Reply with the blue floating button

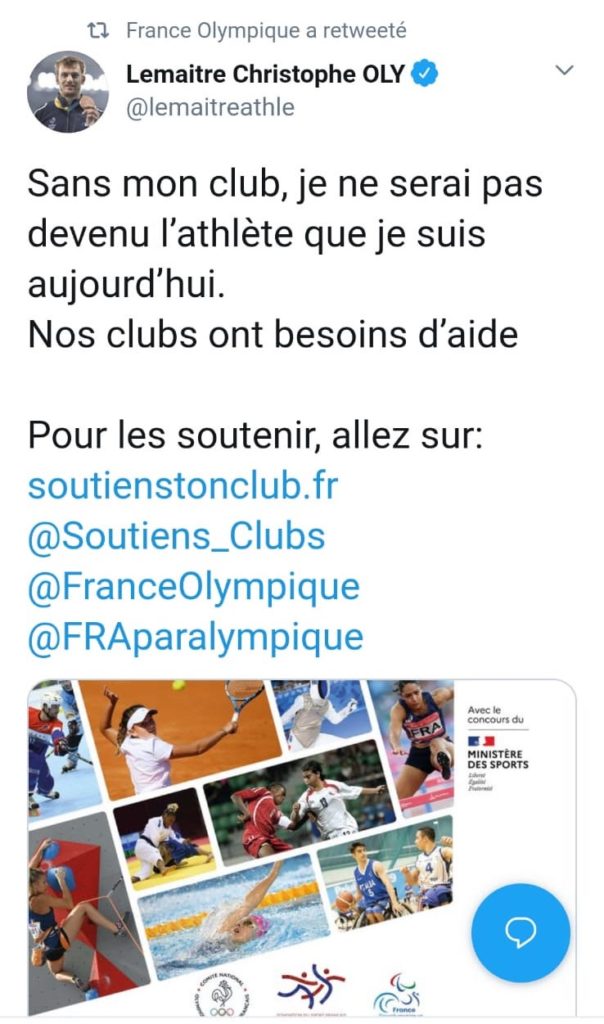coord(520,933)
